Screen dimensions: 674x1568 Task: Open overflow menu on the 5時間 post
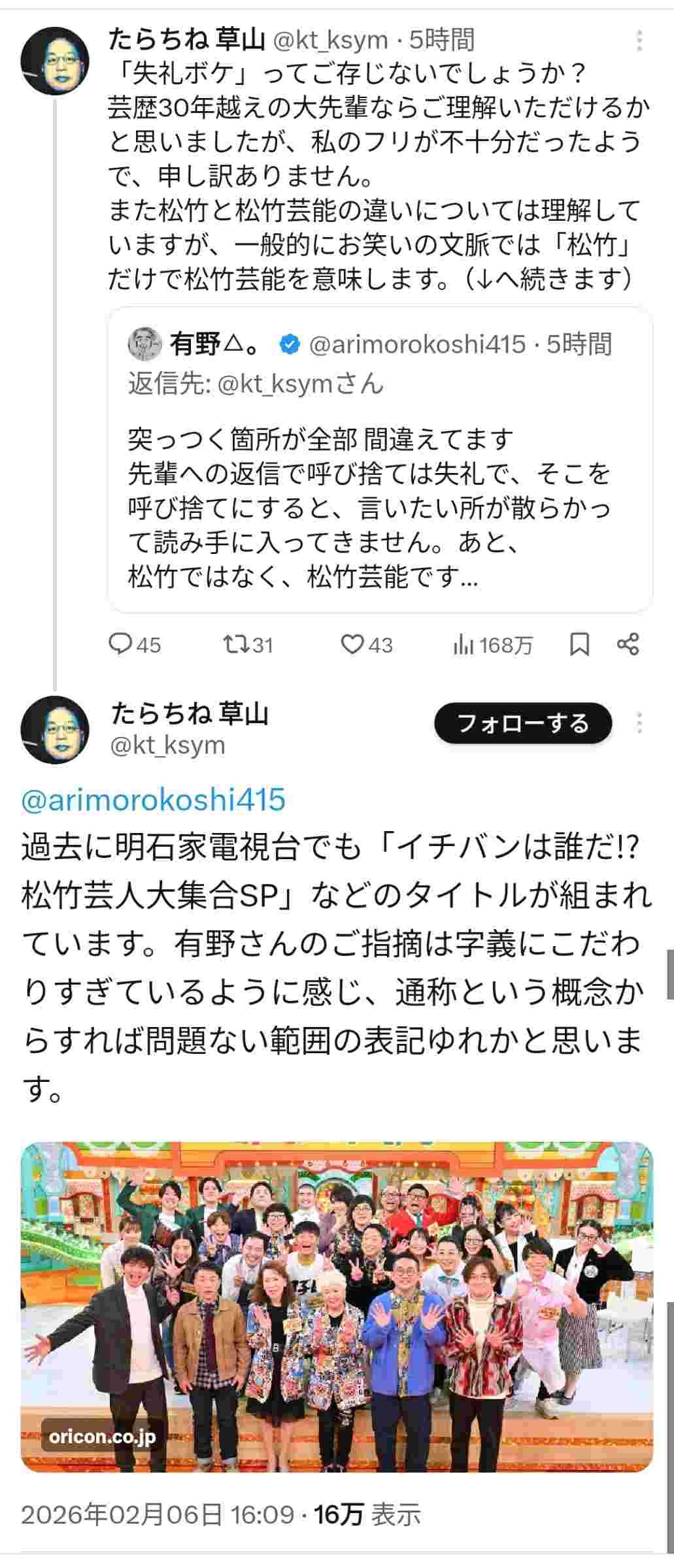pos(639,41)
